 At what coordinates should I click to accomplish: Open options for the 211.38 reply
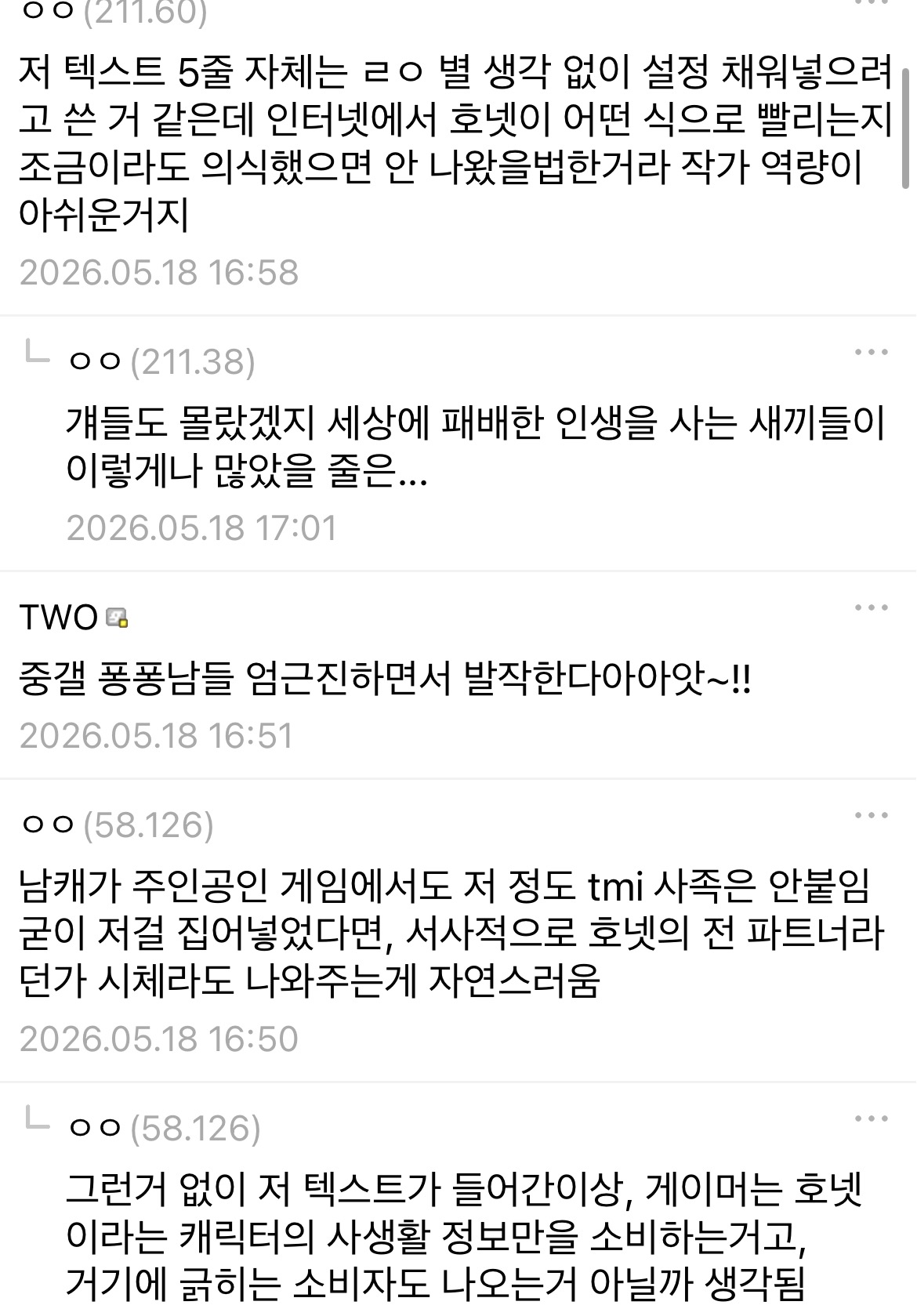871,353
